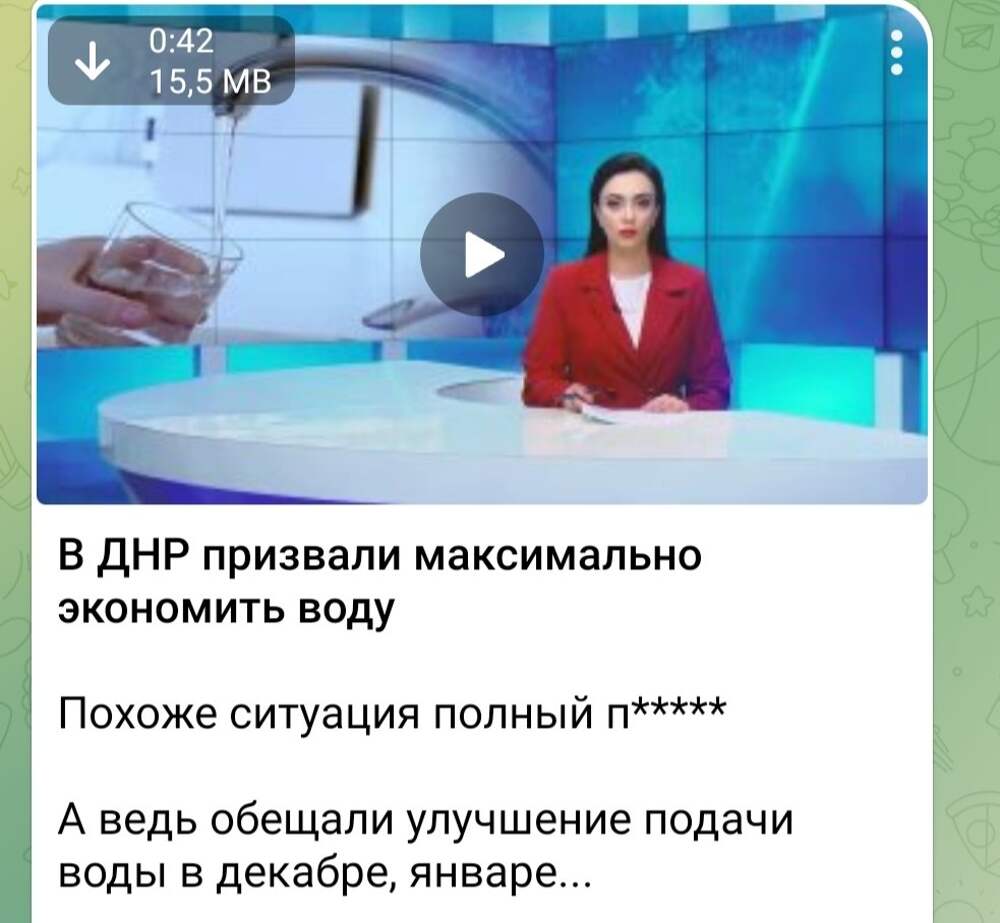
Task: Open the video overflow menu
Action: pyautogui.click(x=896, y=52)
